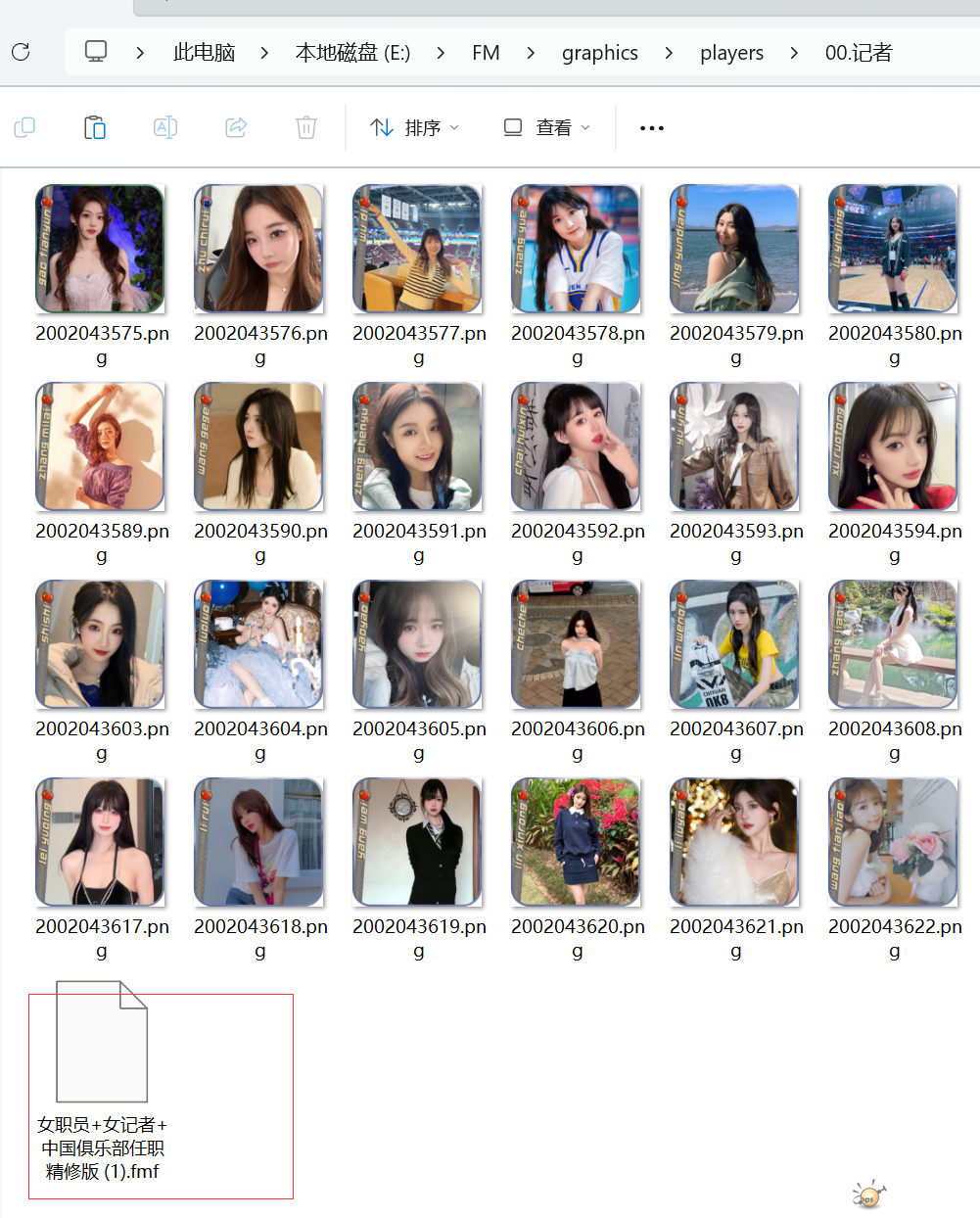
Task: Select image 2002043622.png
Action: pos(892,842)
